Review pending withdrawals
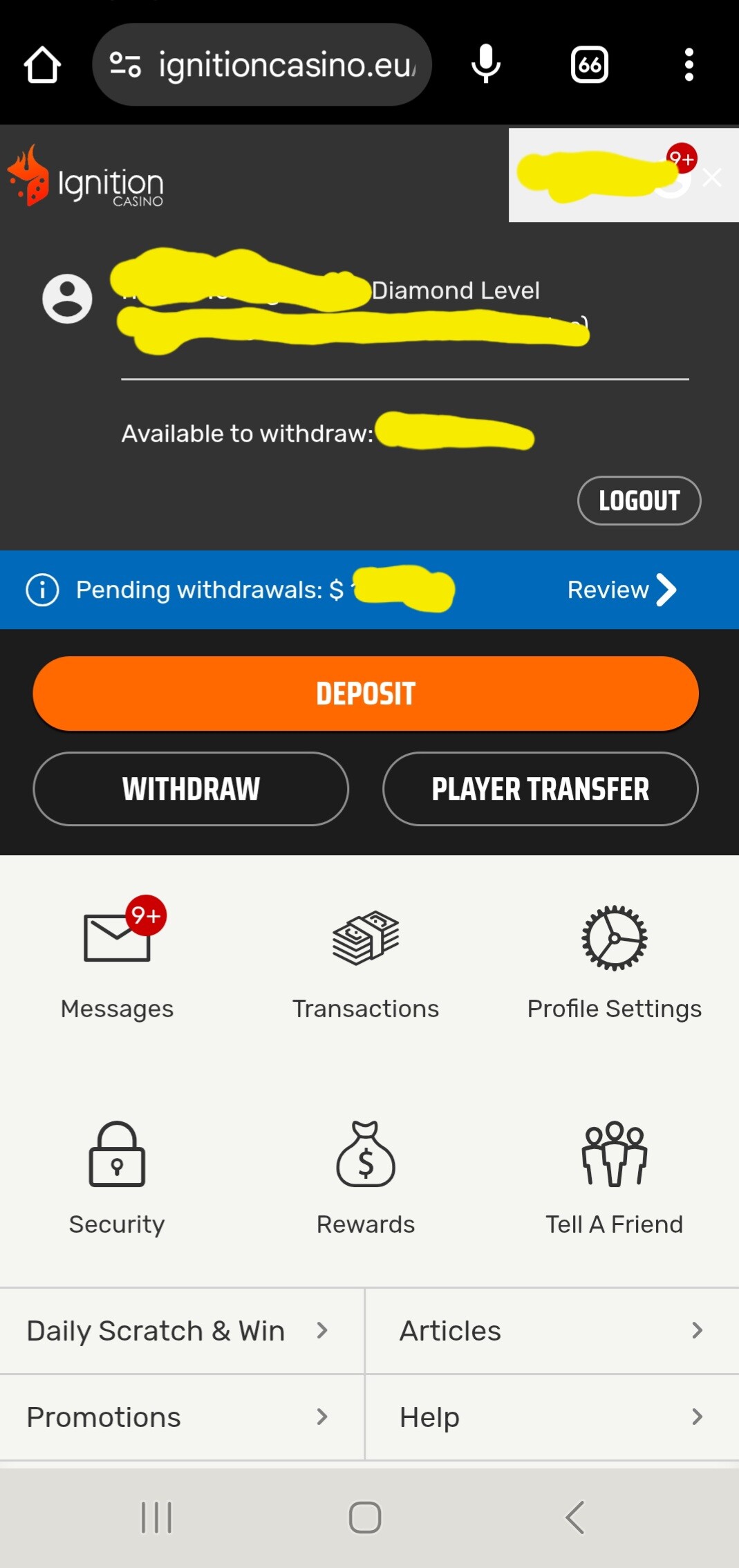 pyautogui.click(x=621, y=590)
